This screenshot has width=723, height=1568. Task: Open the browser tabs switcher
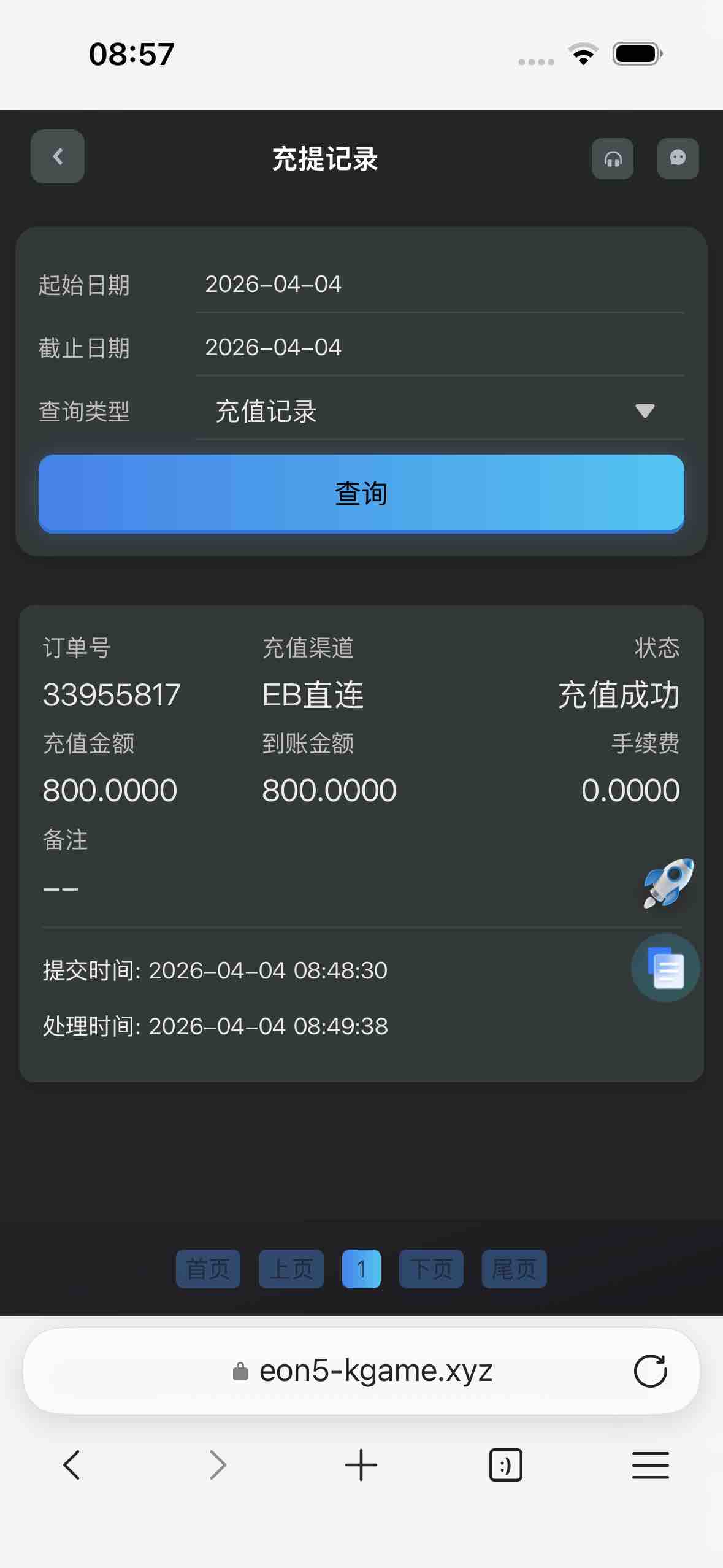[506, 1466]
